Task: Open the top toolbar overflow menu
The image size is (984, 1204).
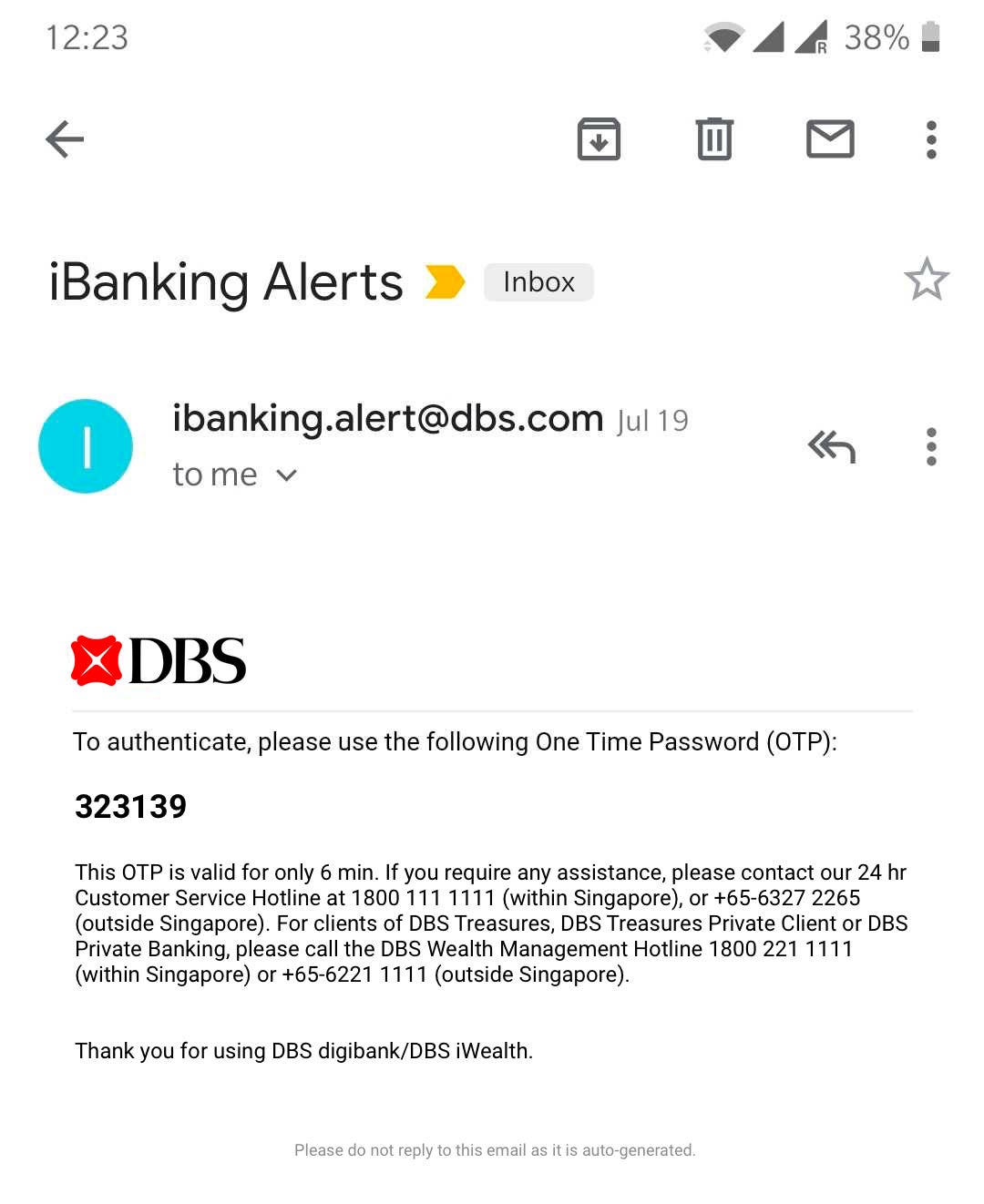Action: pos(930,139)
